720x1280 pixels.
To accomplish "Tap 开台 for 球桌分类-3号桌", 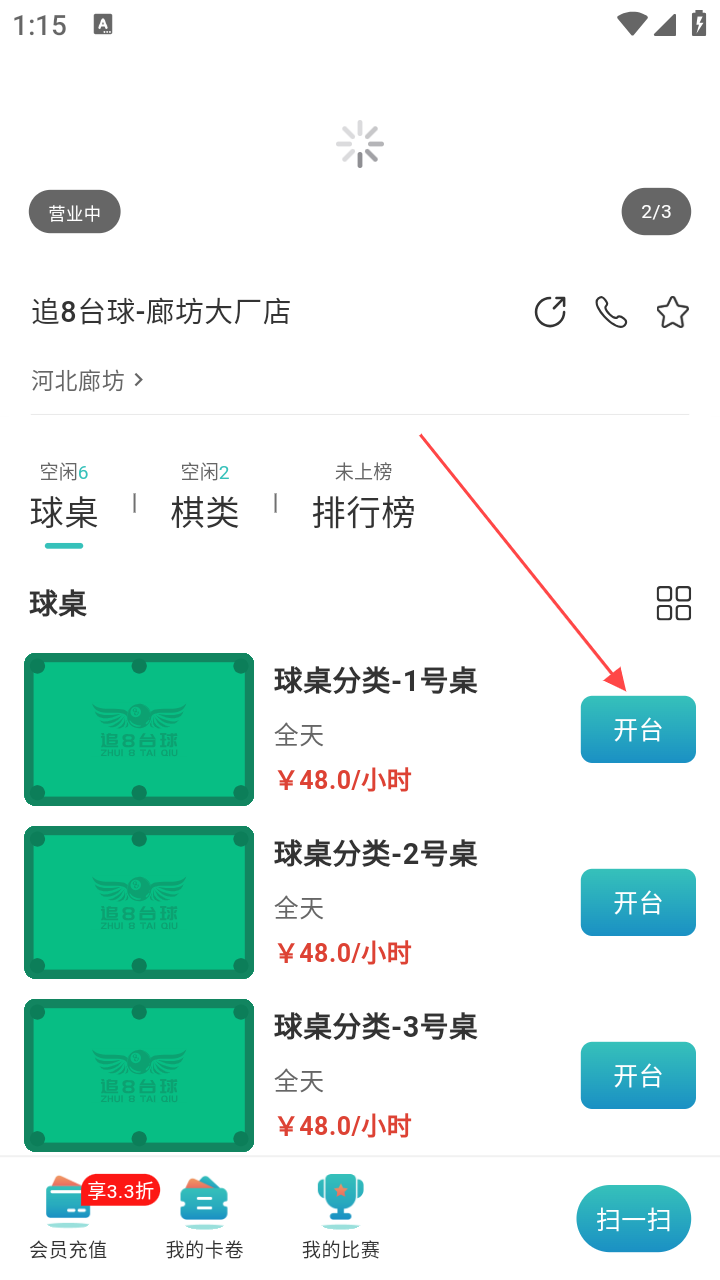I will (x=638, y=1075).
